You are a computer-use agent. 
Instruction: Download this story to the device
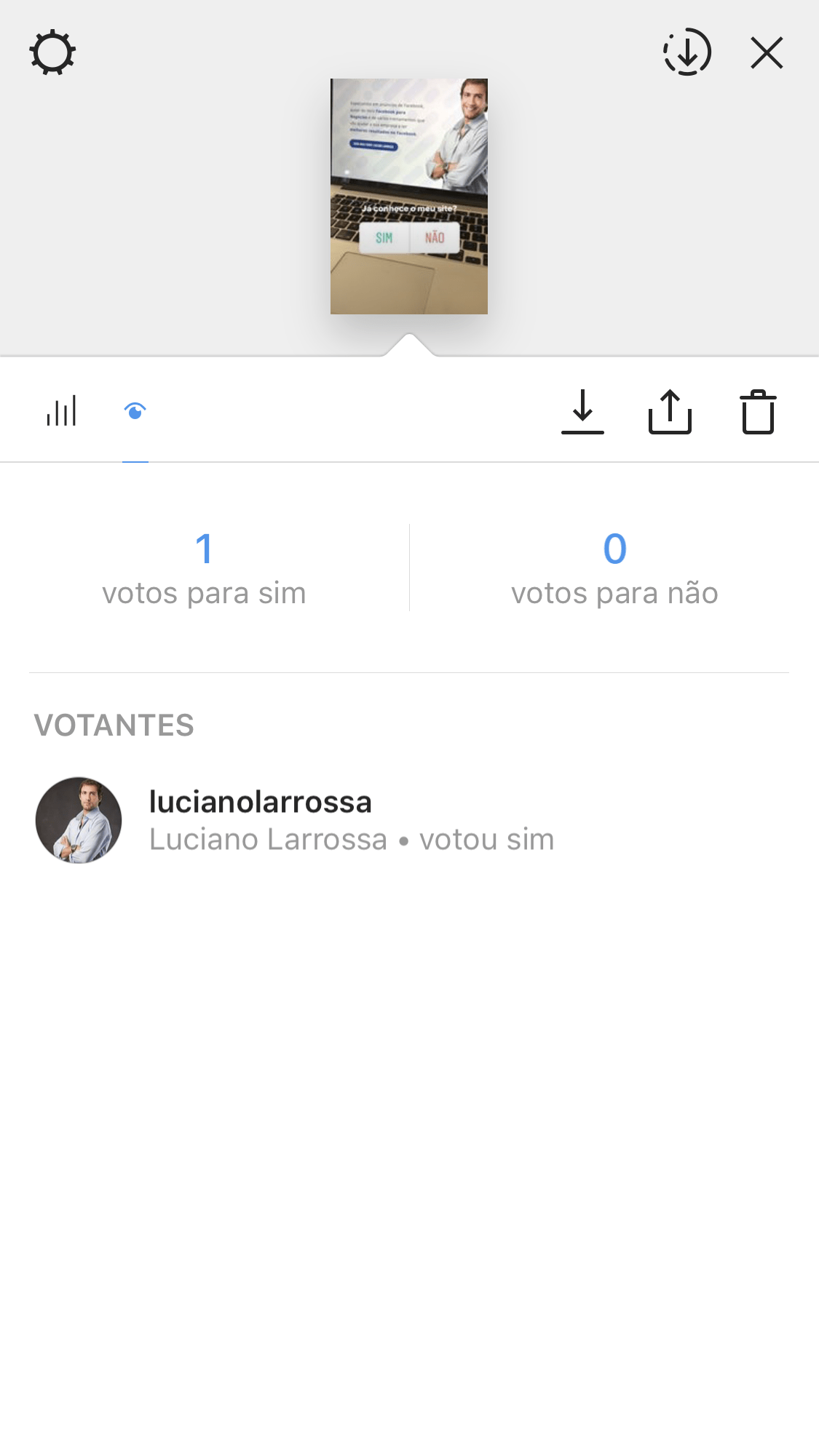click(x=582, y=412)
